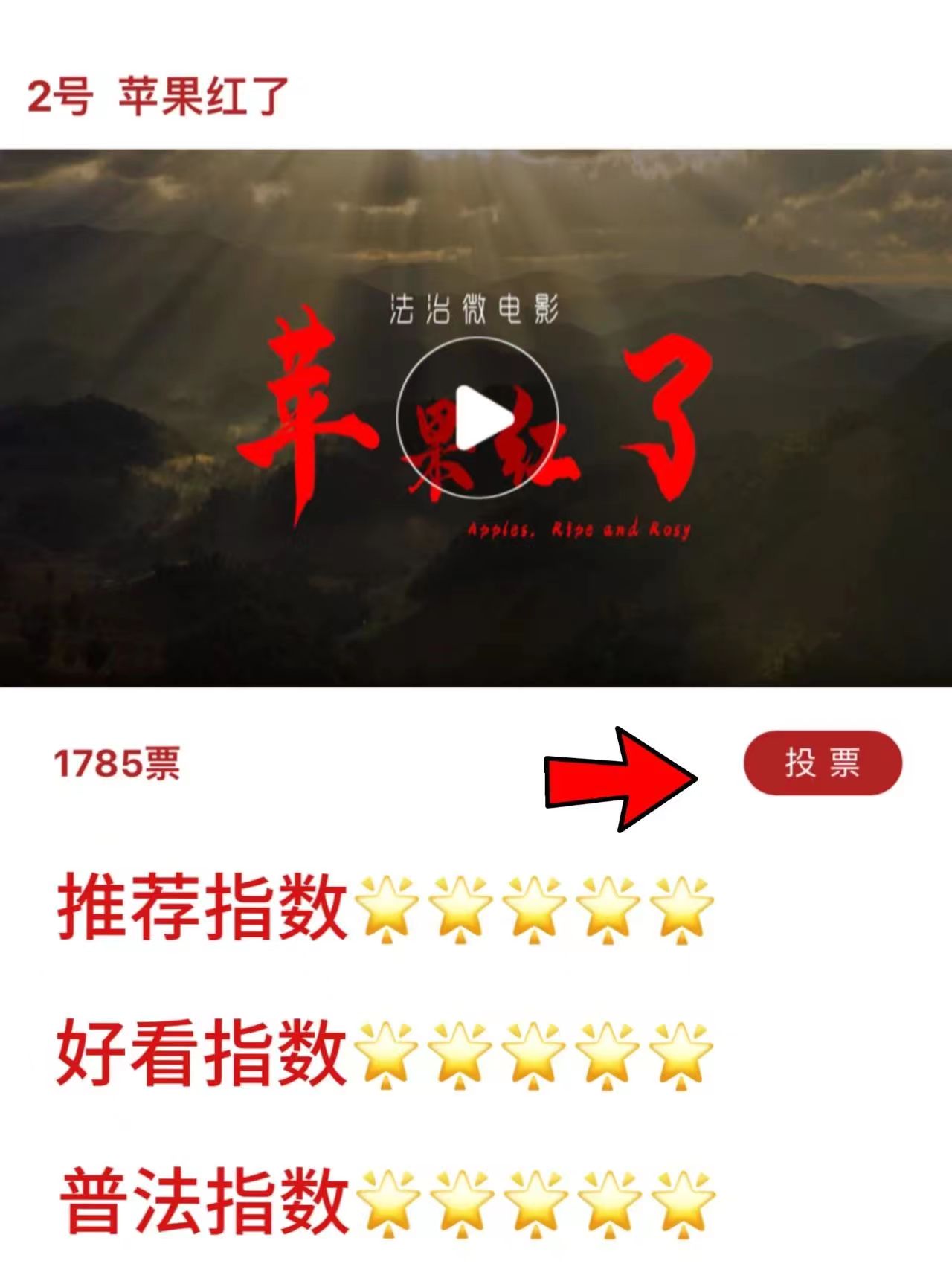Play the 苹果红了 video
This screenshot has height=1287, width=952.
(477, 417)
